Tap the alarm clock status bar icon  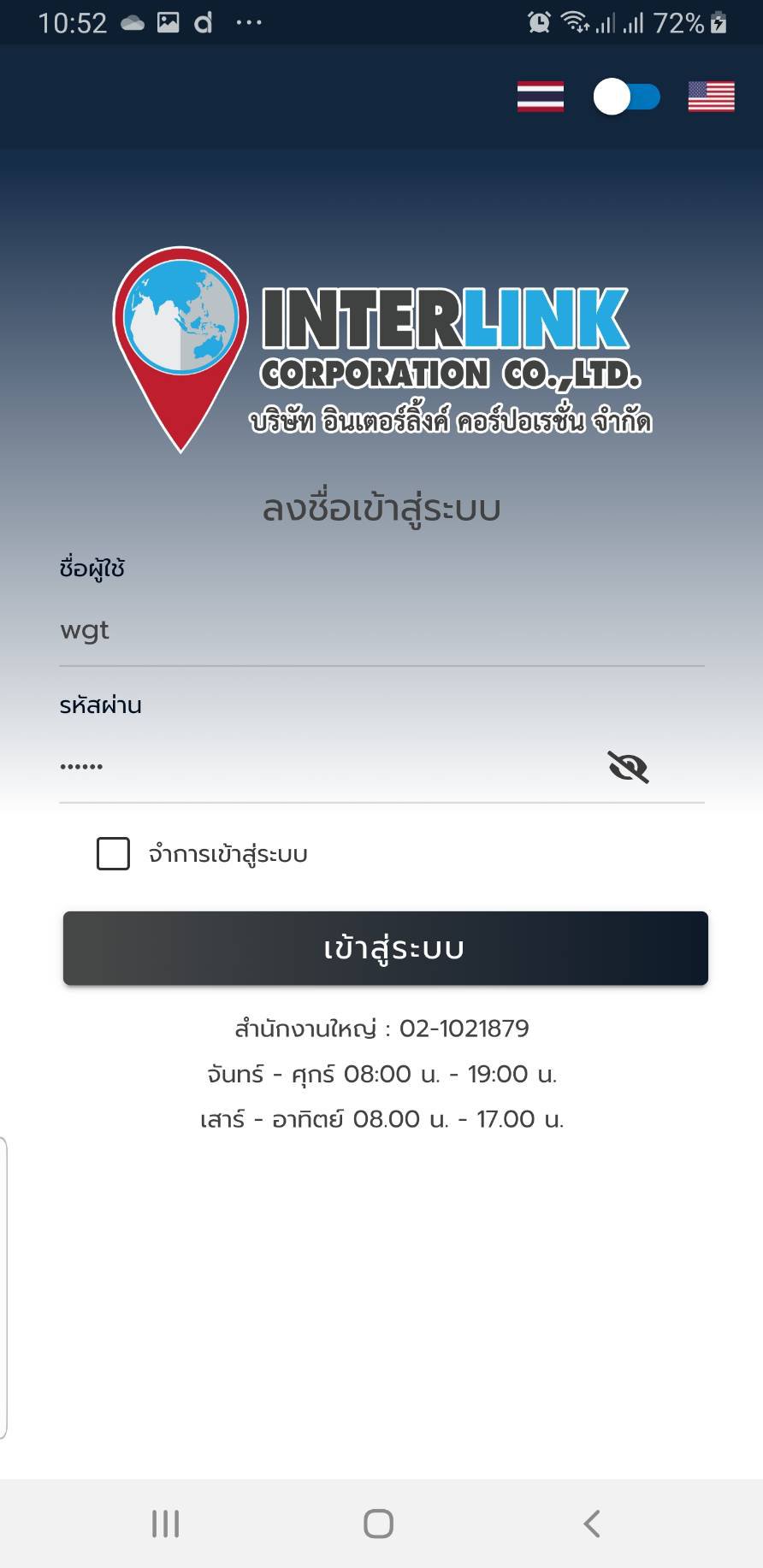click(x=537, y=23)
